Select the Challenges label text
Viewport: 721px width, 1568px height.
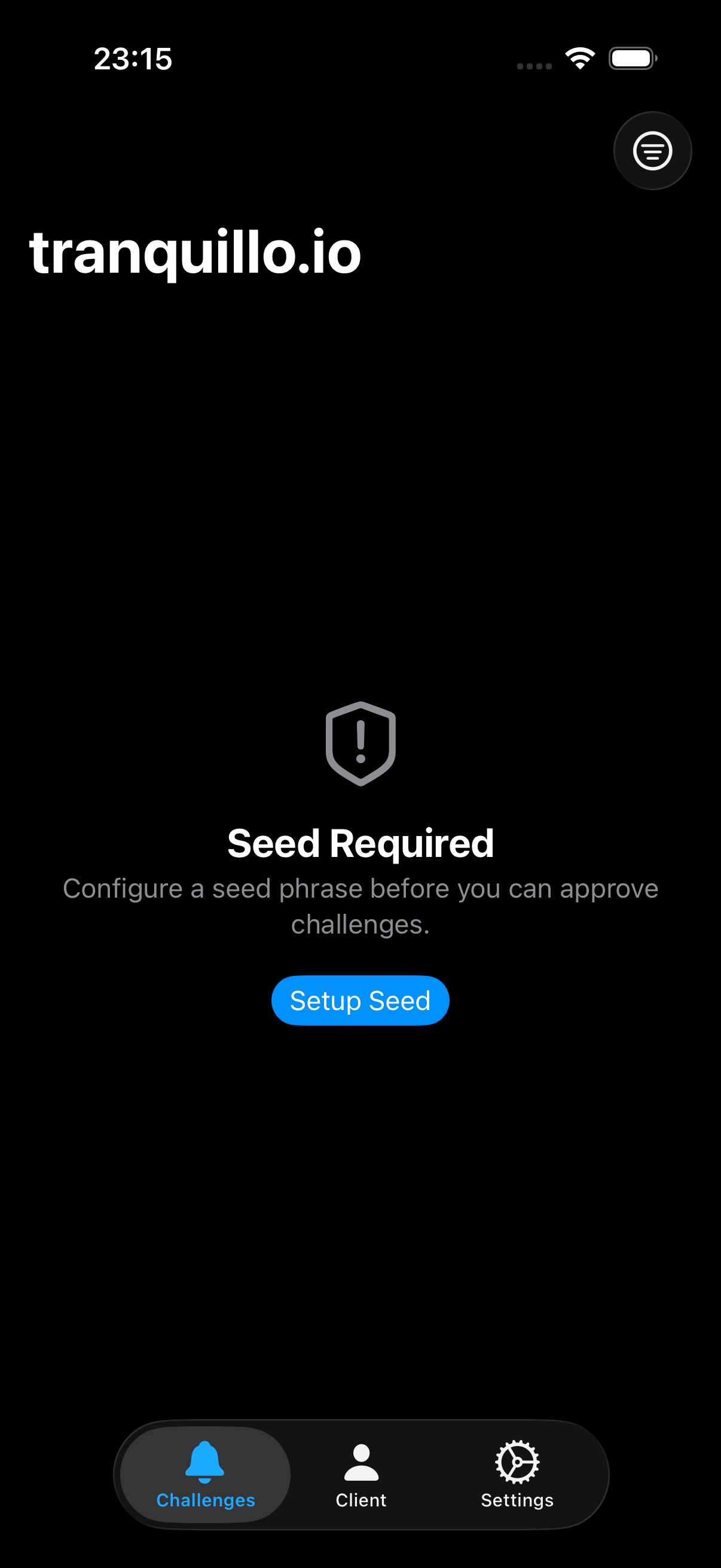tap(205, 1499)
